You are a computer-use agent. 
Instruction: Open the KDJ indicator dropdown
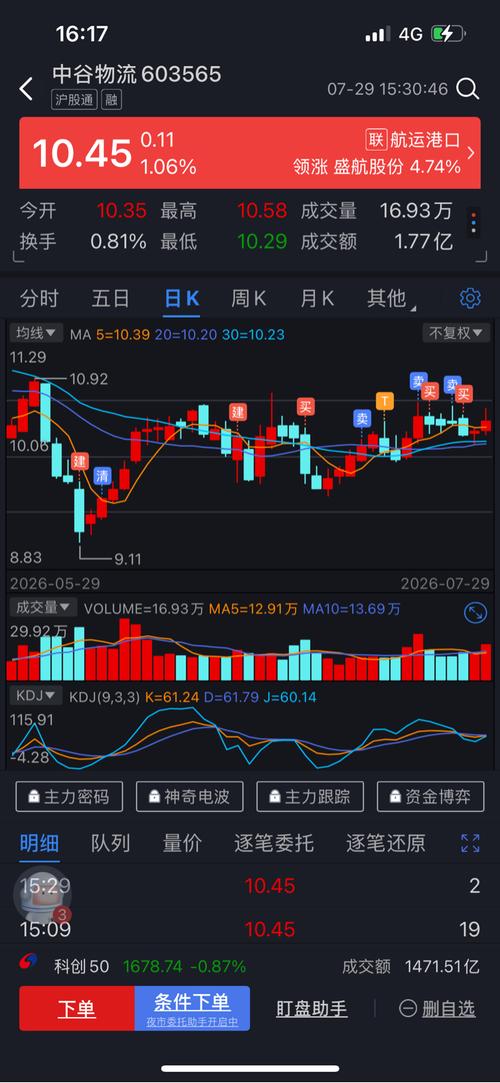[36, 696]
